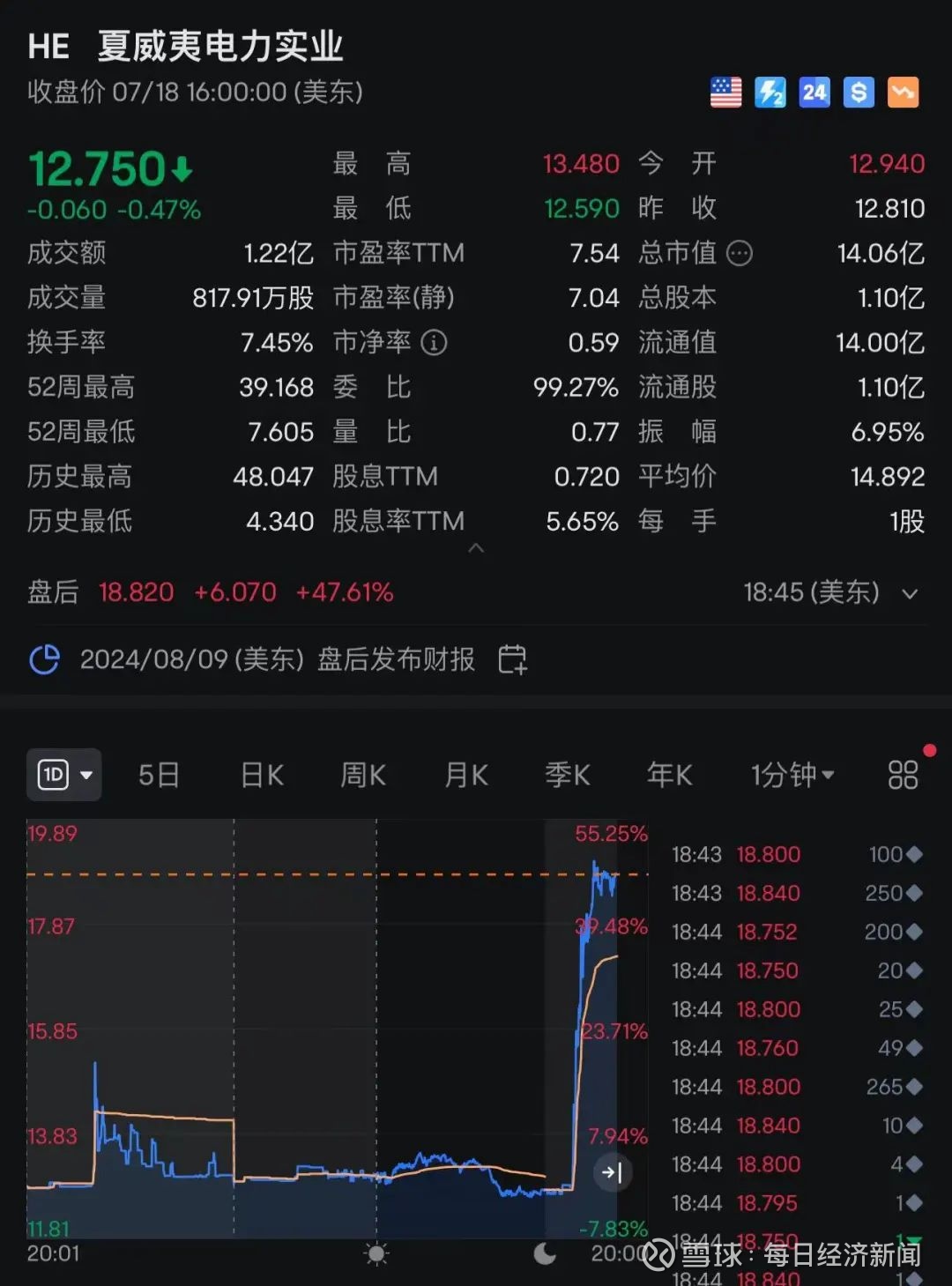Collapse the stats panel via upward chevron
This screenshot has height=1286, width=952.
coord(477,547)
